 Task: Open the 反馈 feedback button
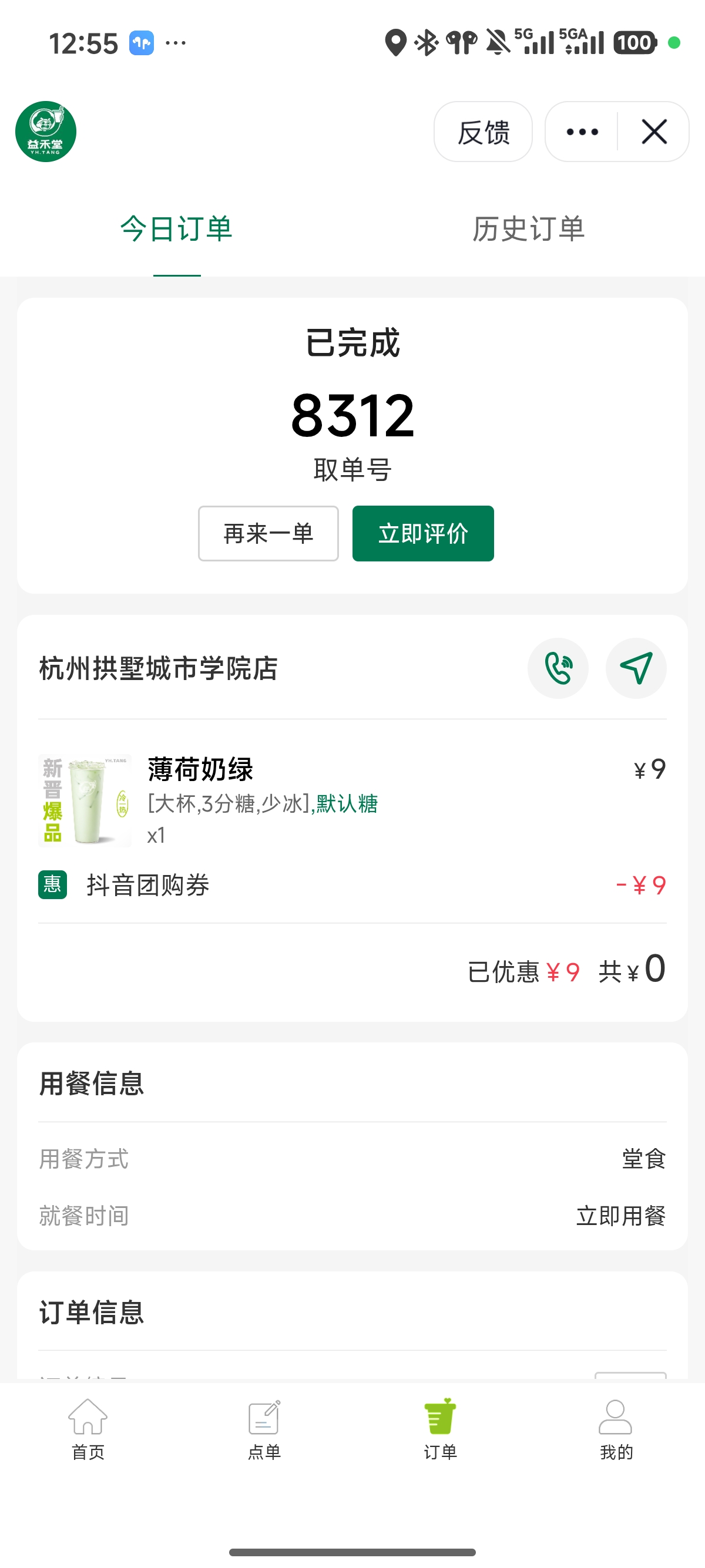(483, 132)
